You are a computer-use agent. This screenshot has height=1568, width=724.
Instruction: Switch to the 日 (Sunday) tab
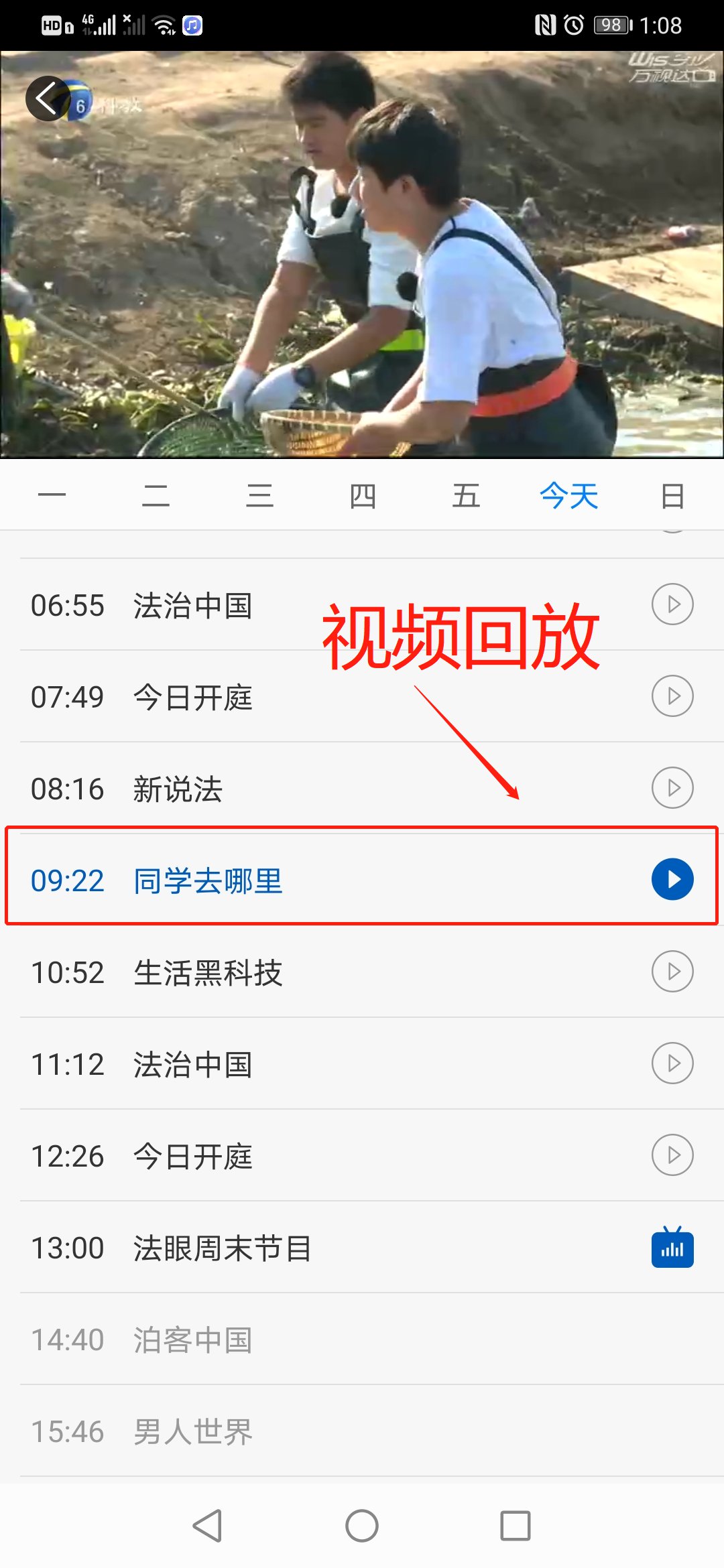672,496
